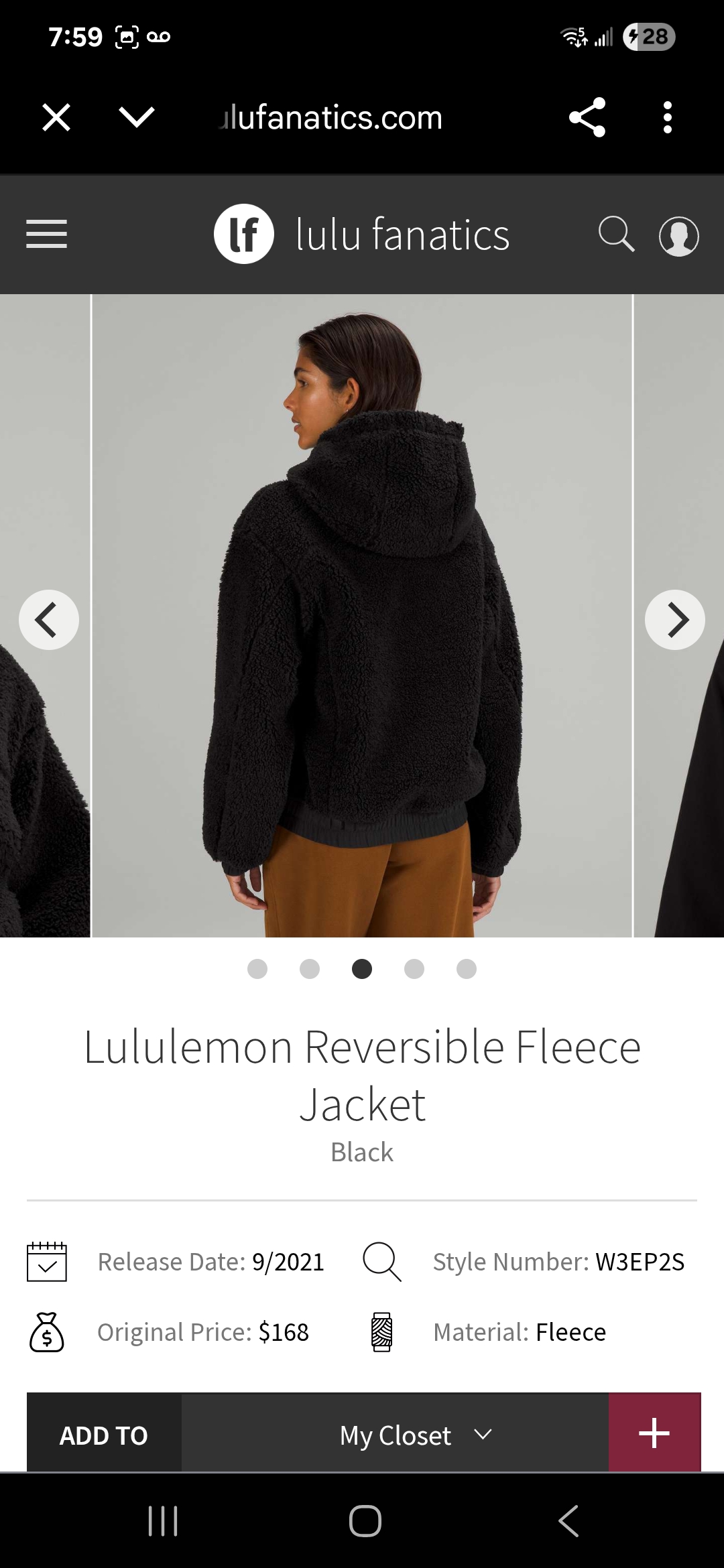This screenshot has width=724, height=1568.
Task: Tap the system back button
Action: coord(568,1521)
